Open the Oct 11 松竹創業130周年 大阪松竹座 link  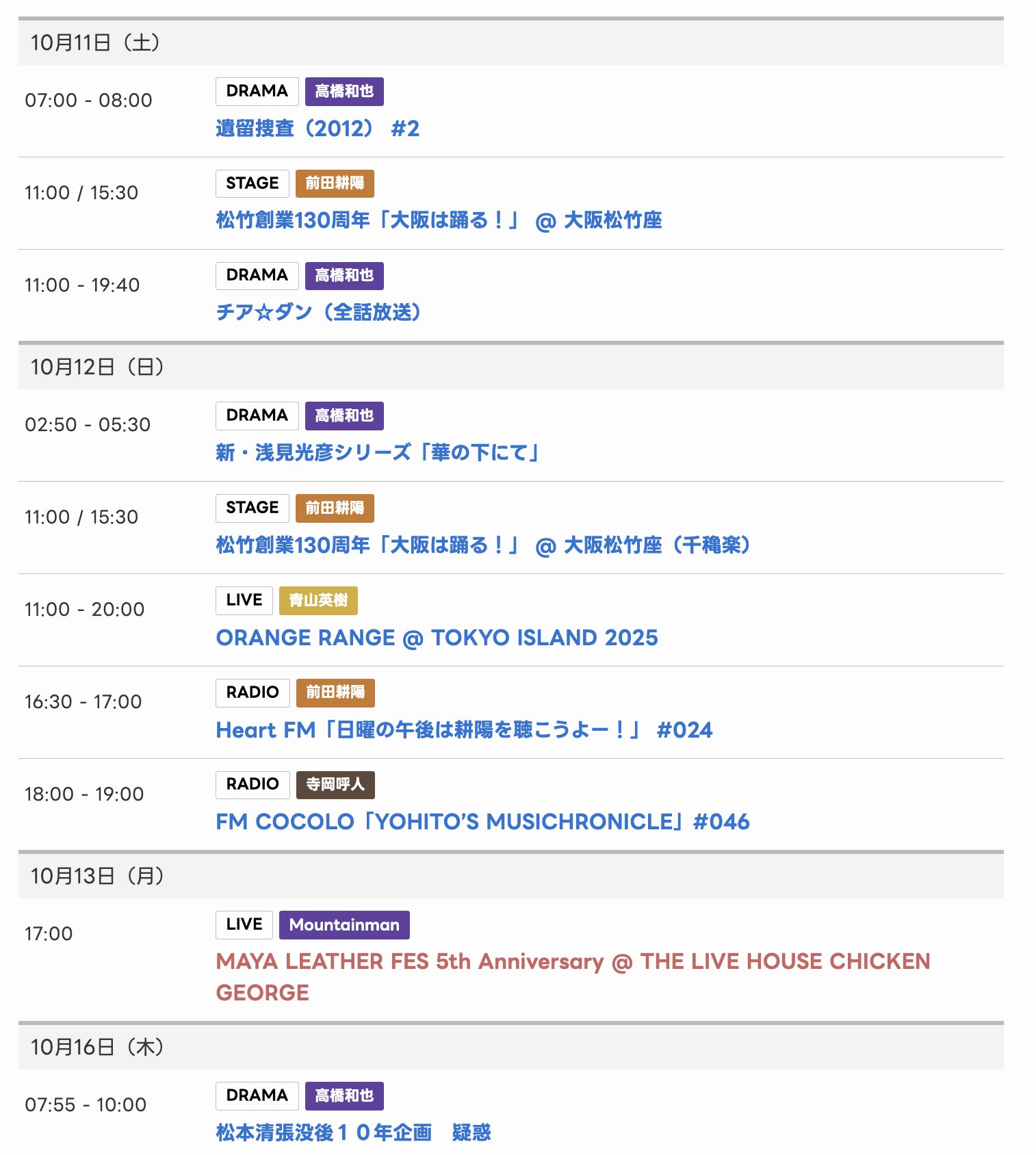tap(438, 220)
